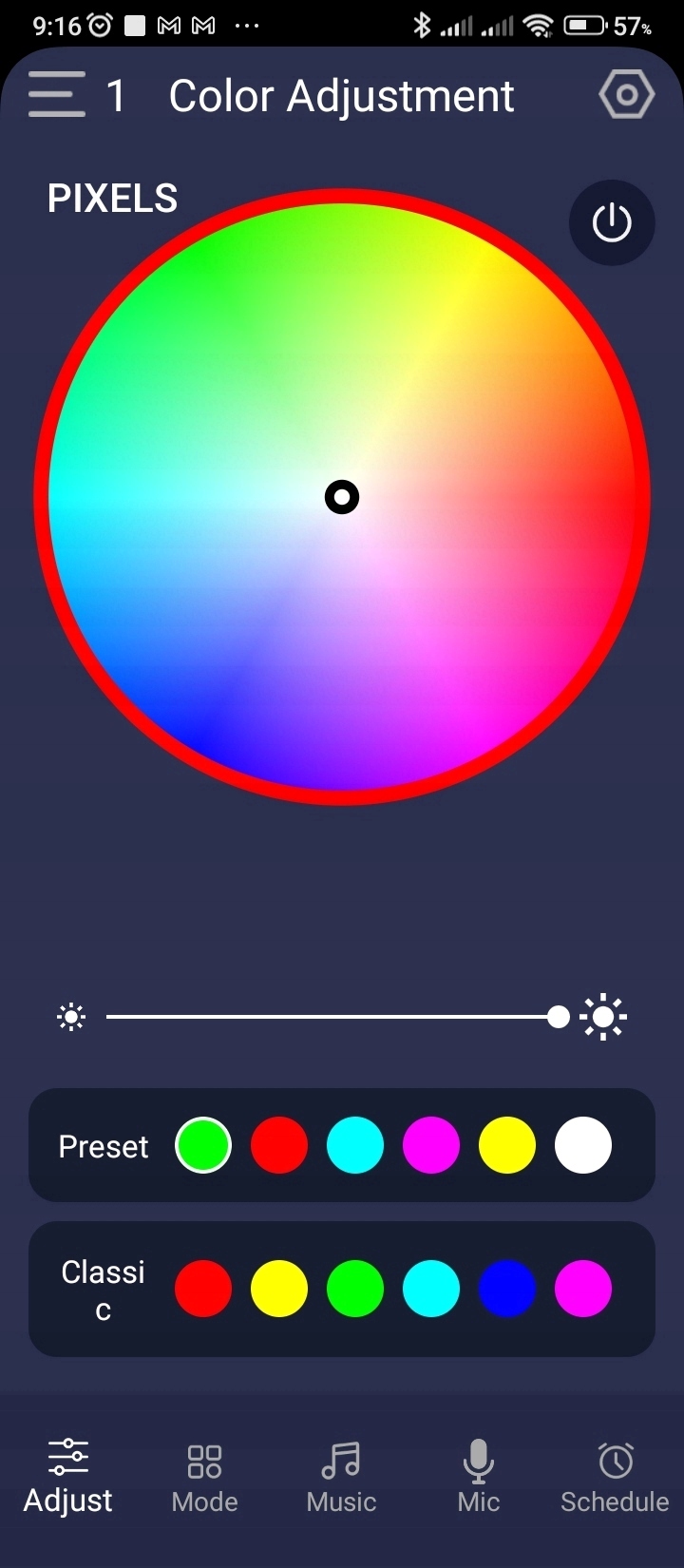This screenshot has width=684, height=1568.
Task: Go to the Mic tab
Action: tap(478, 1479)
